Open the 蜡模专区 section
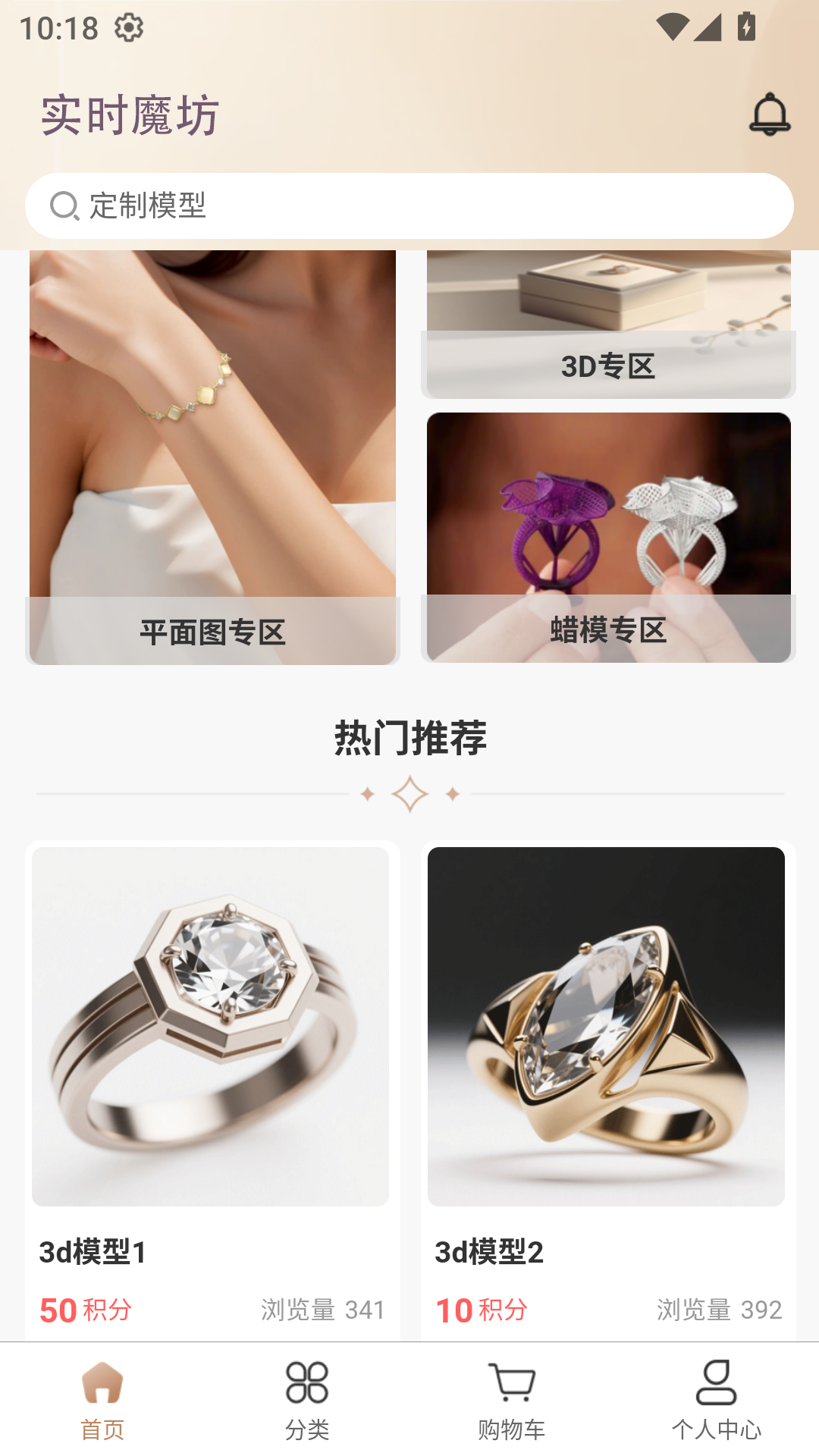Image resolution: width=819 pixels, height=1456 pixels. [608, 538]
